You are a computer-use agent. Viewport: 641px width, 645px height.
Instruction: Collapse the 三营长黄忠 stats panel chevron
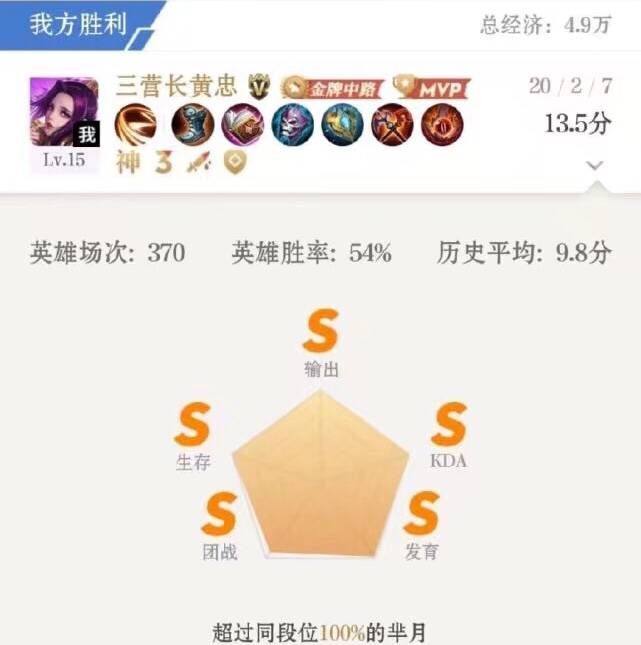click(595, 165)
